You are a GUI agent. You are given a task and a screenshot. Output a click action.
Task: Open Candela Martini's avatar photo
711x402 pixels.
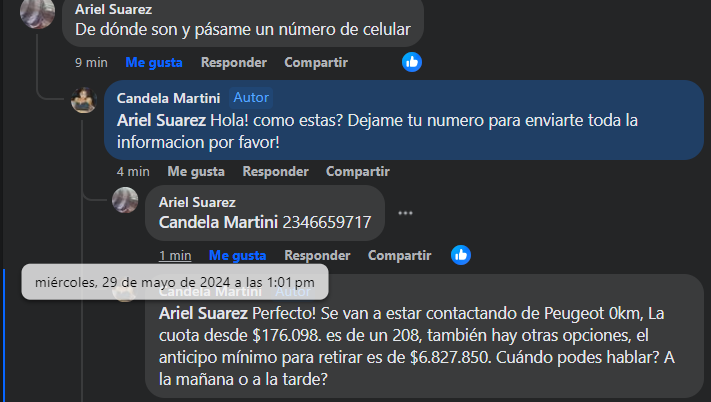click(84, 100)
